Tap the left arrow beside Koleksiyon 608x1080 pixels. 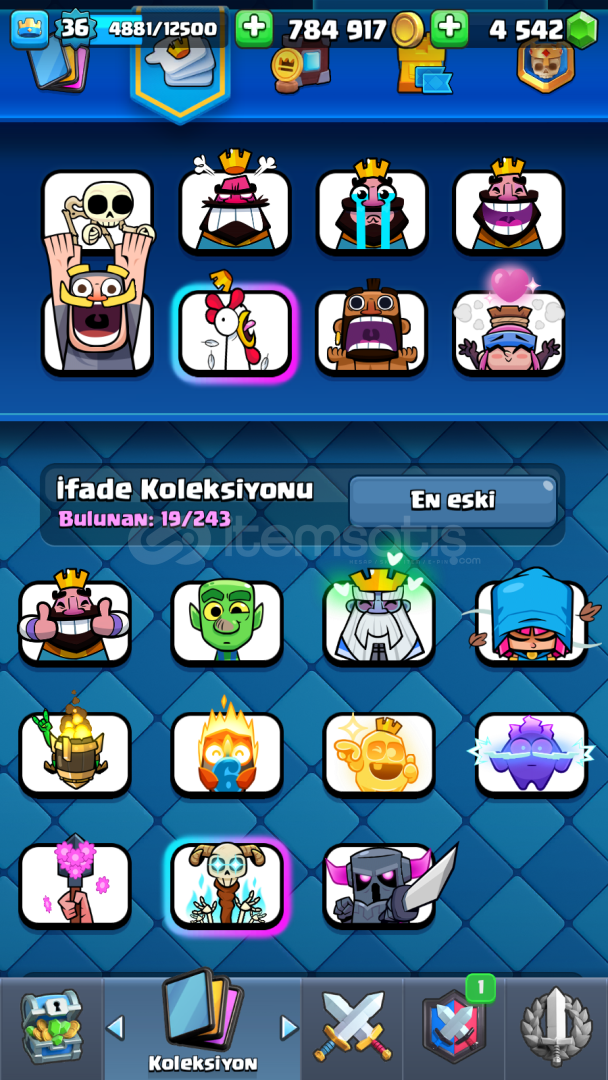coord(115,1027)
